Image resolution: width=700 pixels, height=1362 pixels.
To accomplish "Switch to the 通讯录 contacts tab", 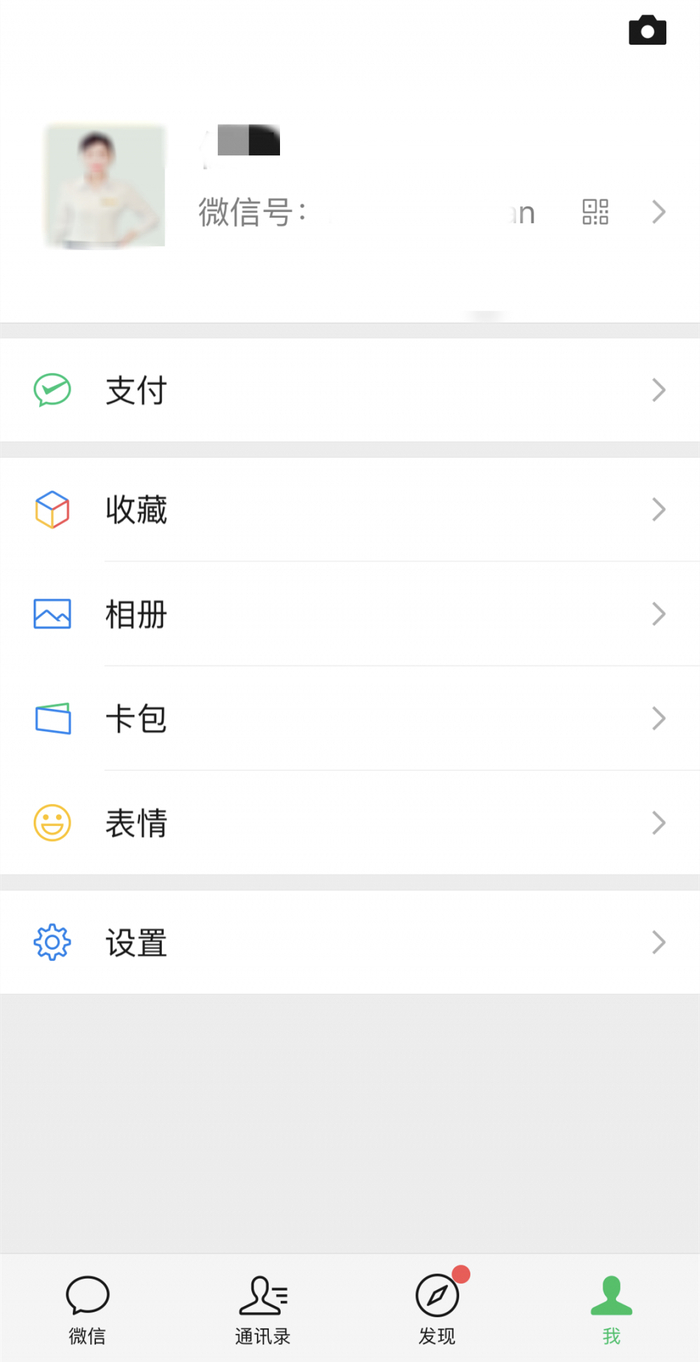I will tap(262, 1309).
